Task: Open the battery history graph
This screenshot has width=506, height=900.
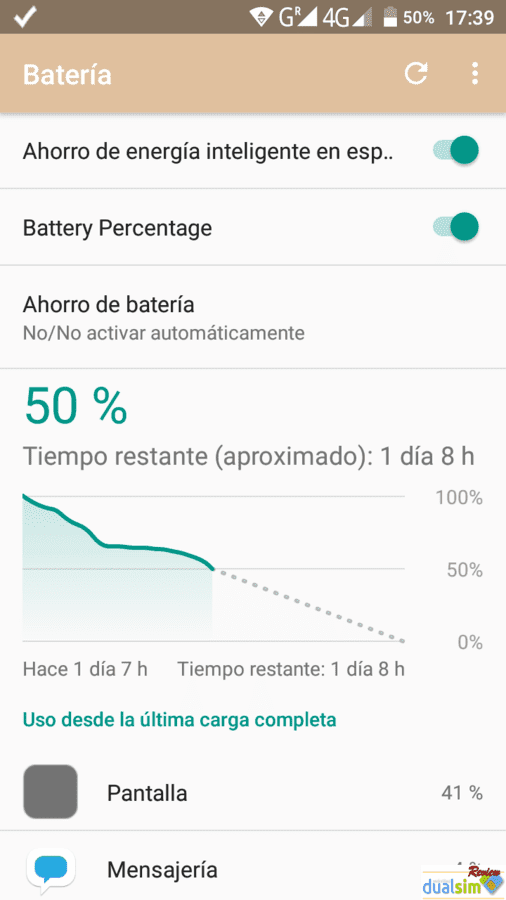Action: 253,568
